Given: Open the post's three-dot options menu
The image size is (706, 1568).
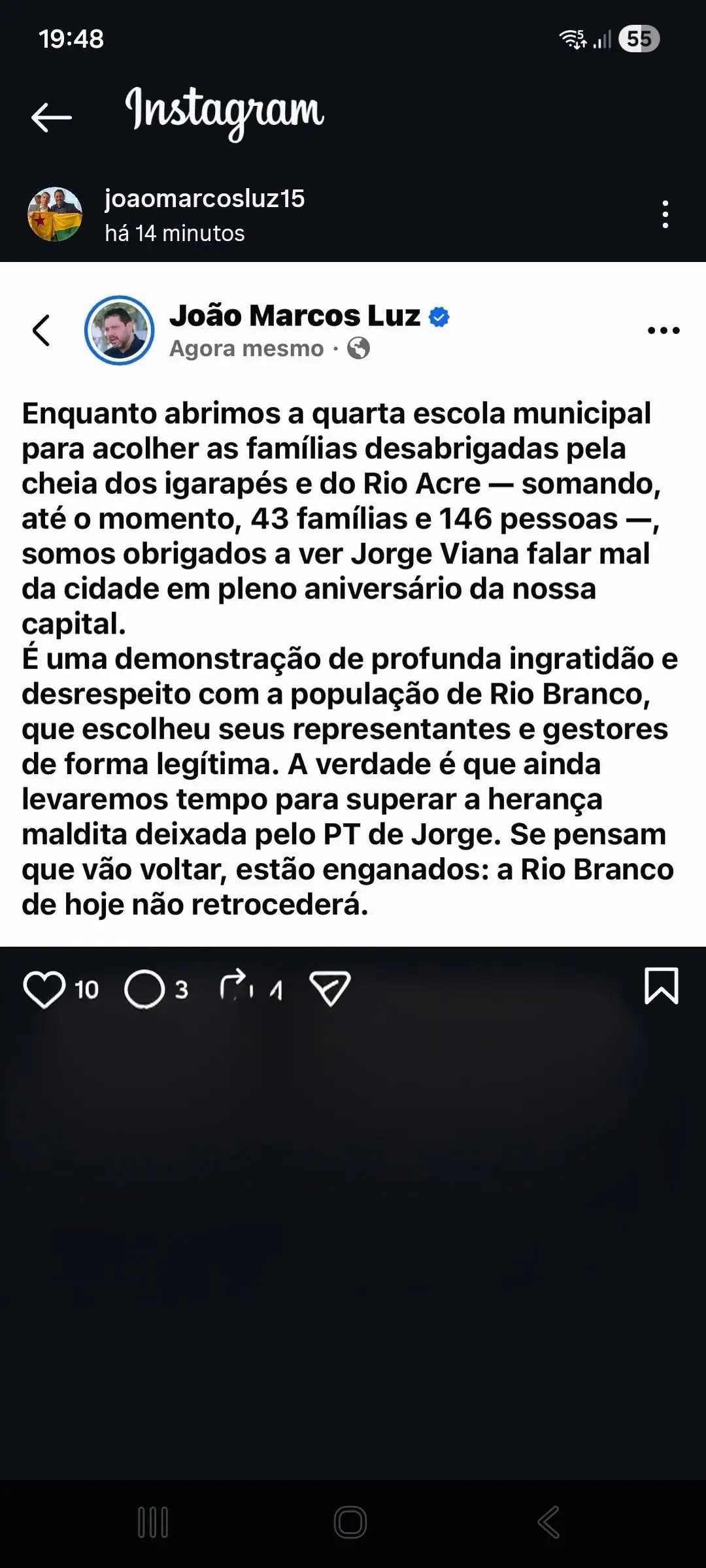Looking at the screenshot, I should 665,214.
